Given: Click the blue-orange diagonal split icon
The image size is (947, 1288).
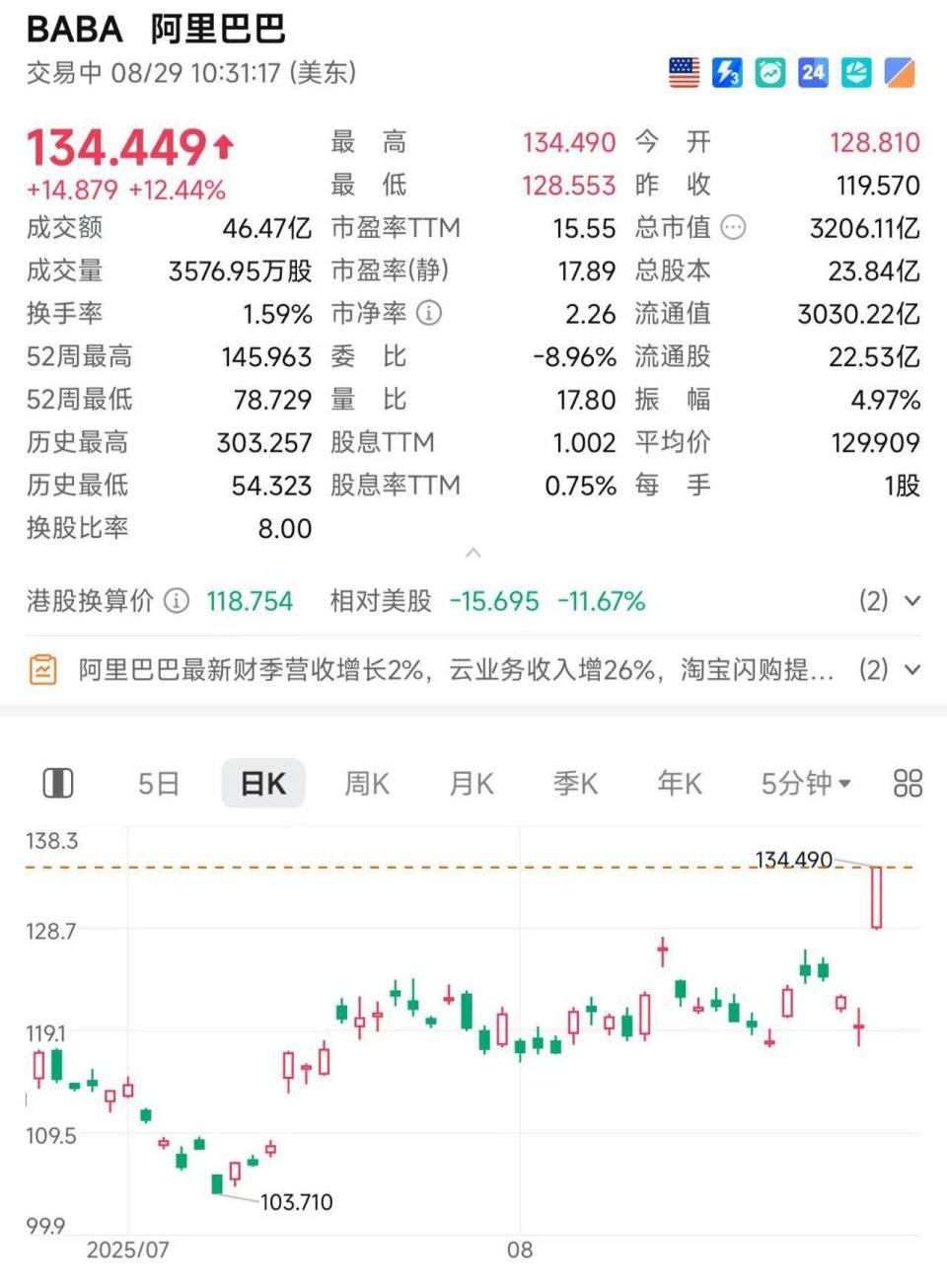Looking at the screenshot, I should click(898, 72).
